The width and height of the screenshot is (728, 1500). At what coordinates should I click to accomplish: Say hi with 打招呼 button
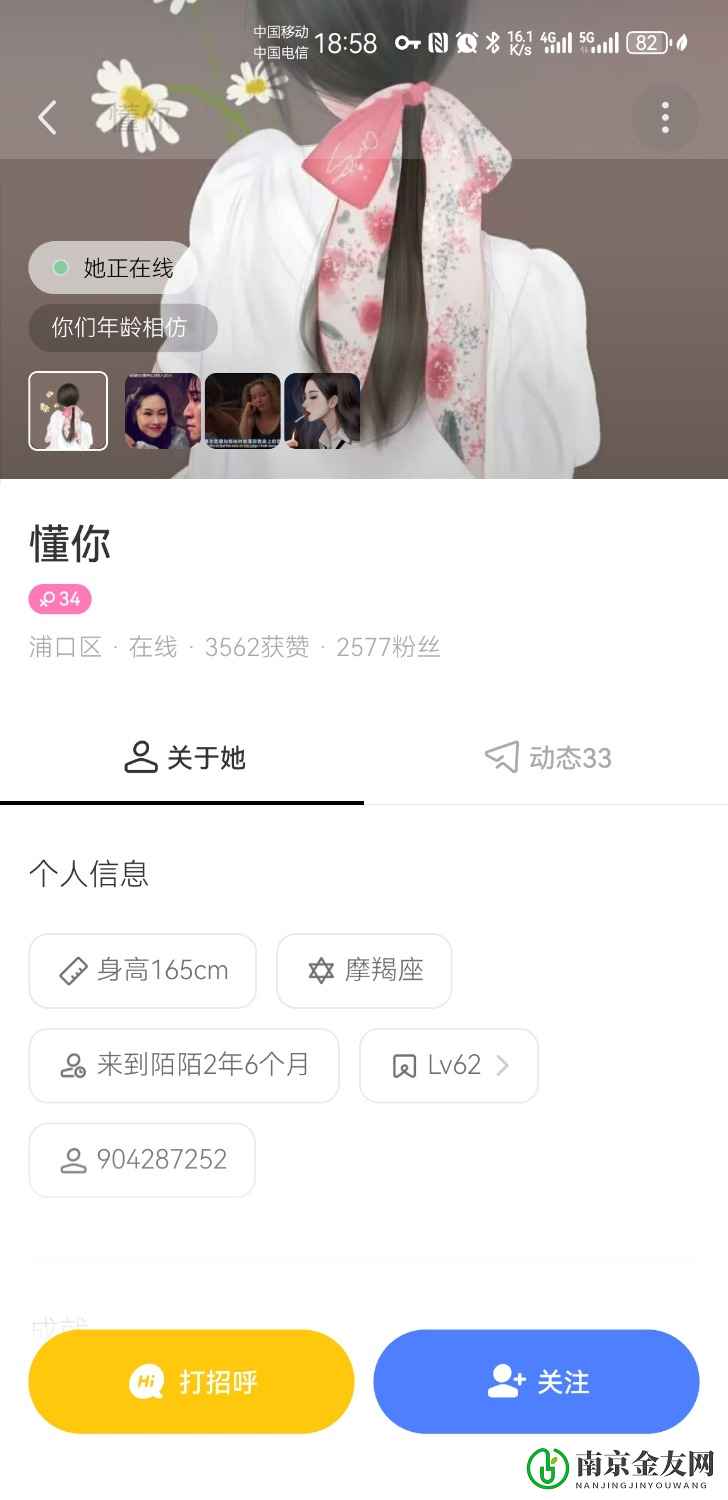[192, 1382]
